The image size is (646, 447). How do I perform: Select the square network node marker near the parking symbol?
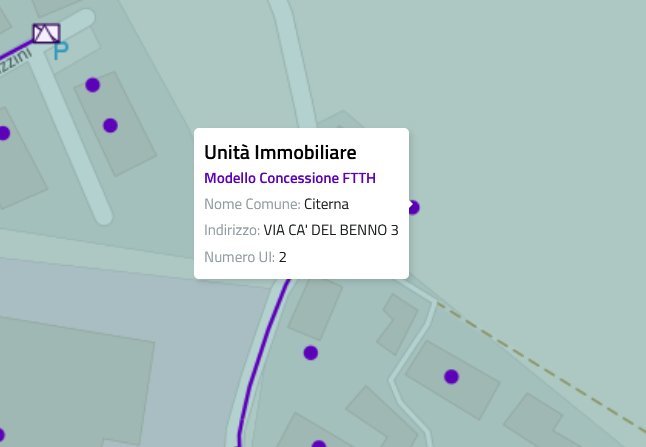(46, 34)
